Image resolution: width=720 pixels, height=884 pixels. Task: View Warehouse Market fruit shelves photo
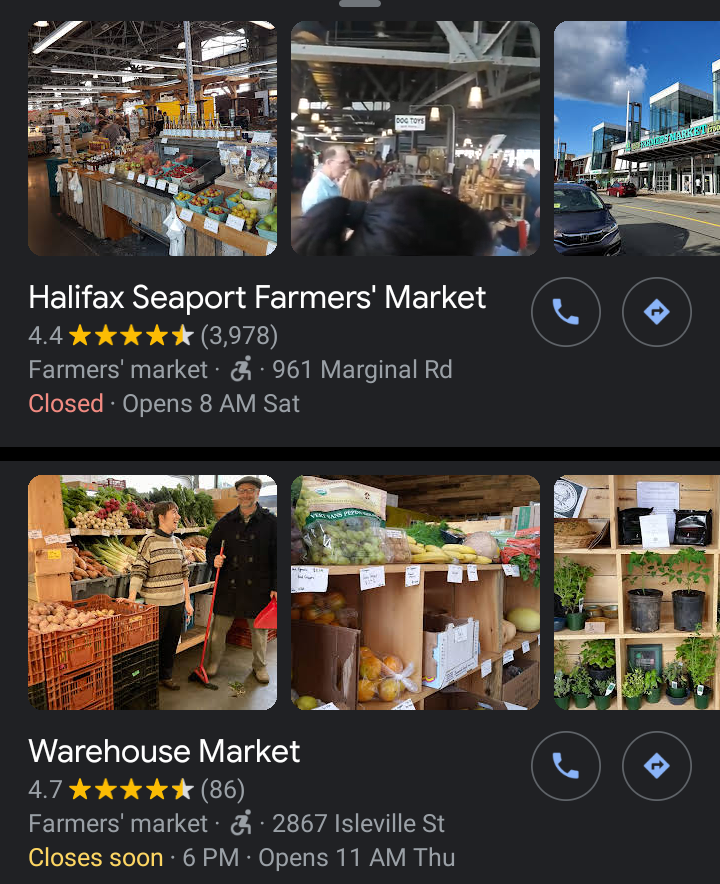pyautogui.click(x=415, y=592)
